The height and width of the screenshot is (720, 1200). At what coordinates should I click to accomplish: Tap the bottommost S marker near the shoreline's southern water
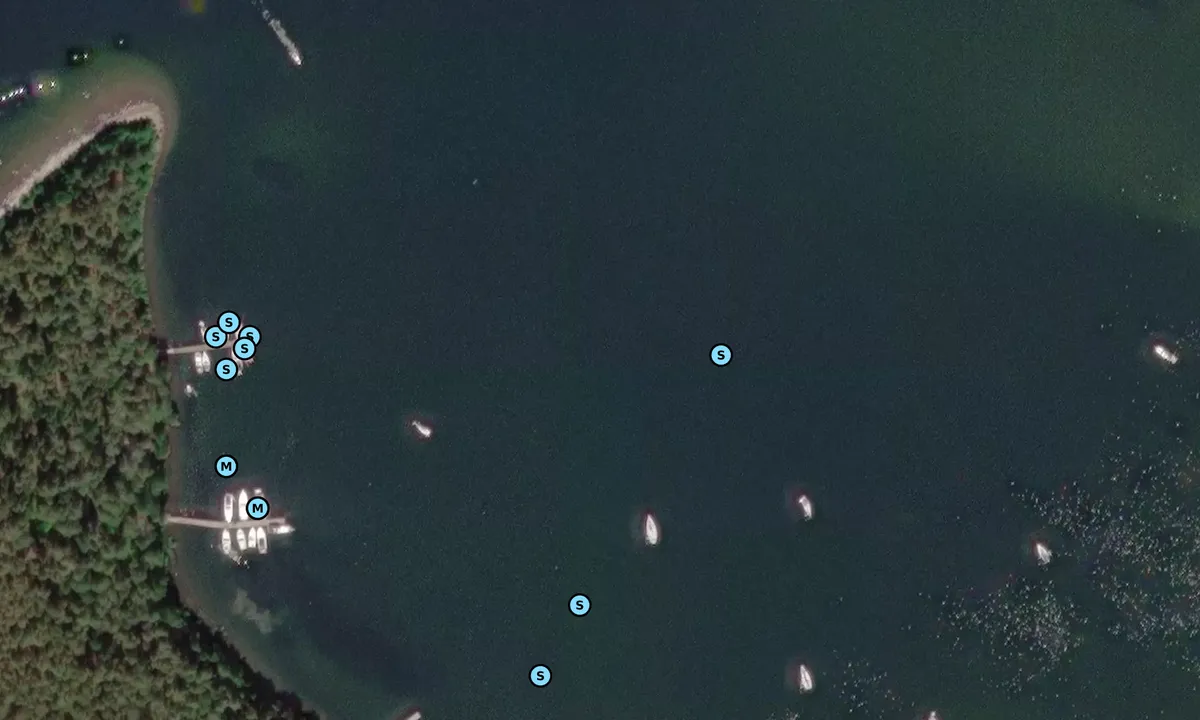[x=540, y=676]
